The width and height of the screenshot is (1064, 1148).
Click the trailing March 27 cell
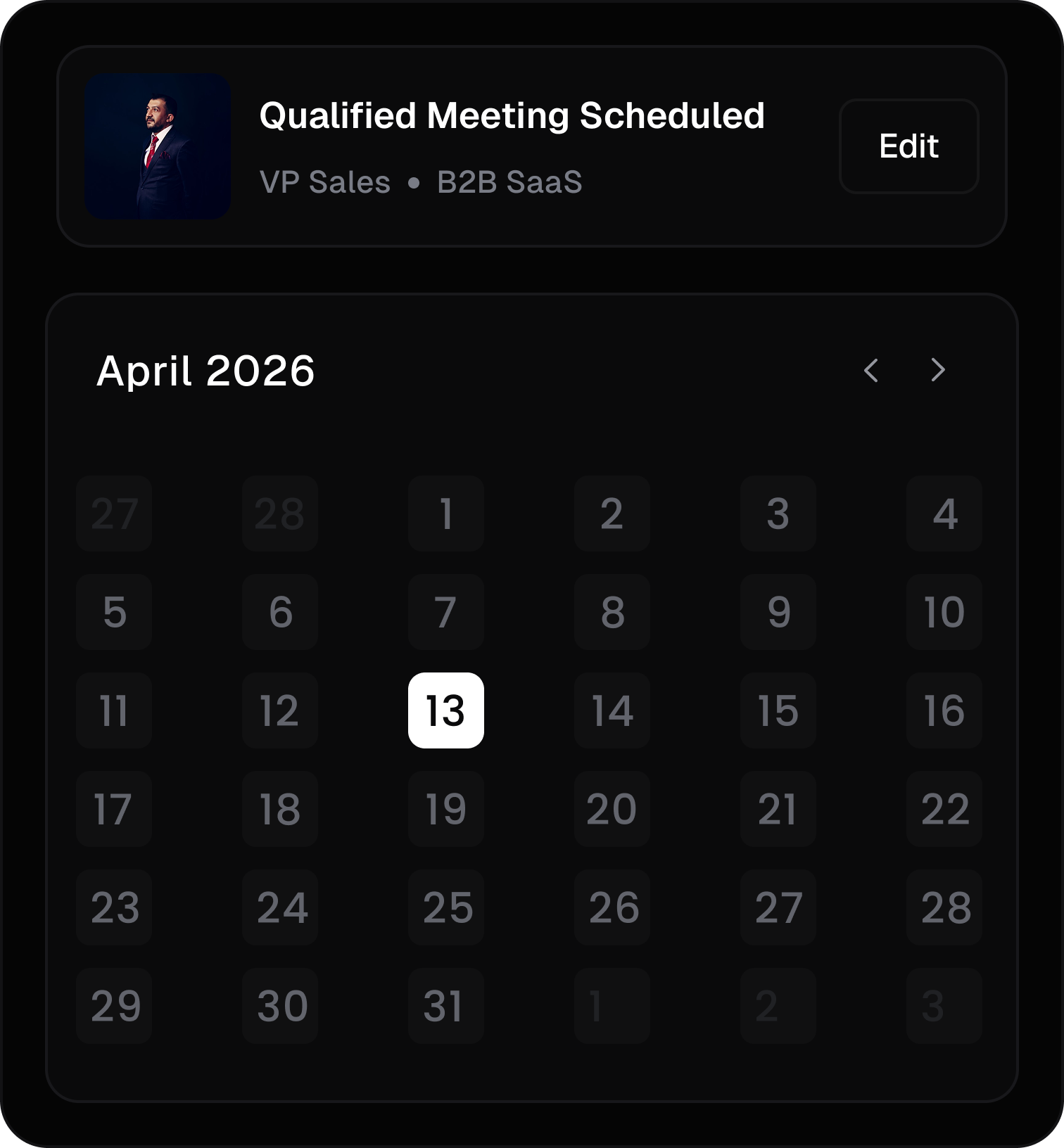click(x=113, y=515)
